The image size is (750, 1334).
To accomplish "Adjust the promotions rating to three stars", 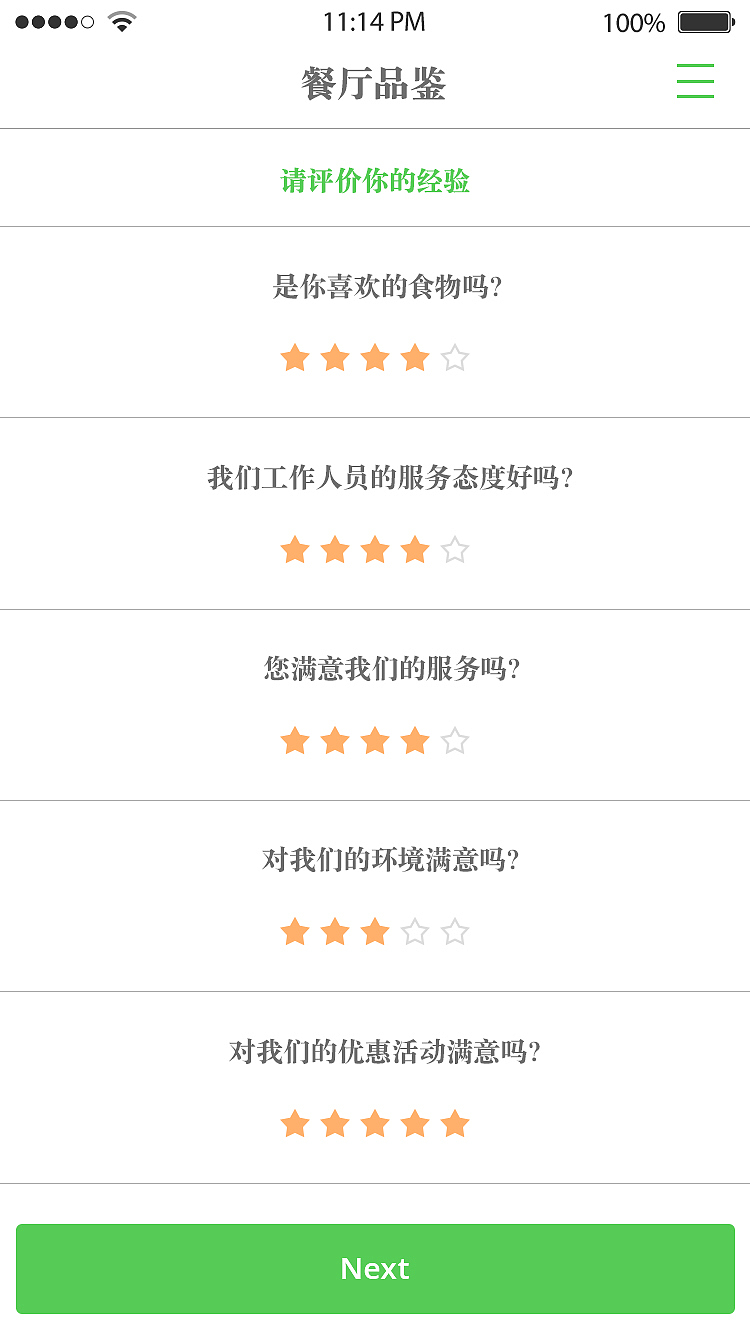I will (x=375, y=1123).
